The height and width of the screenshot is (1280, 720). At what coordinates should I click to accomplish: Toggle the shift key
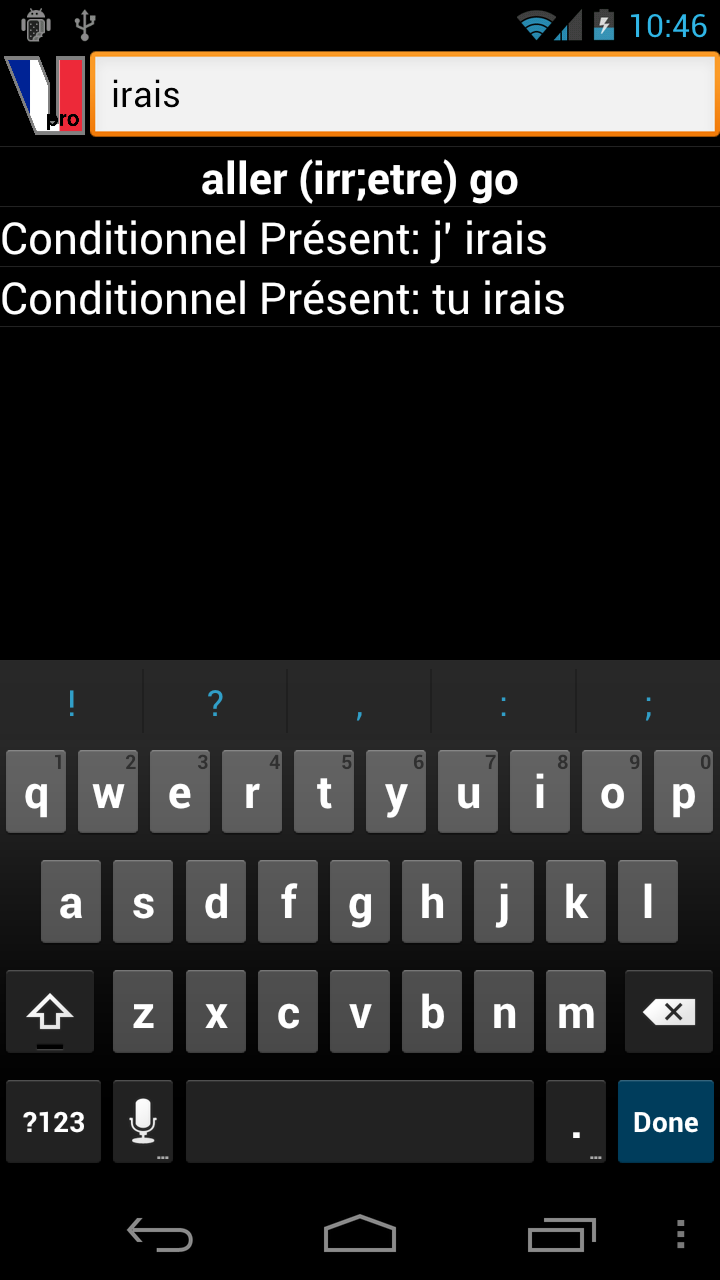tap(50, 1012)
